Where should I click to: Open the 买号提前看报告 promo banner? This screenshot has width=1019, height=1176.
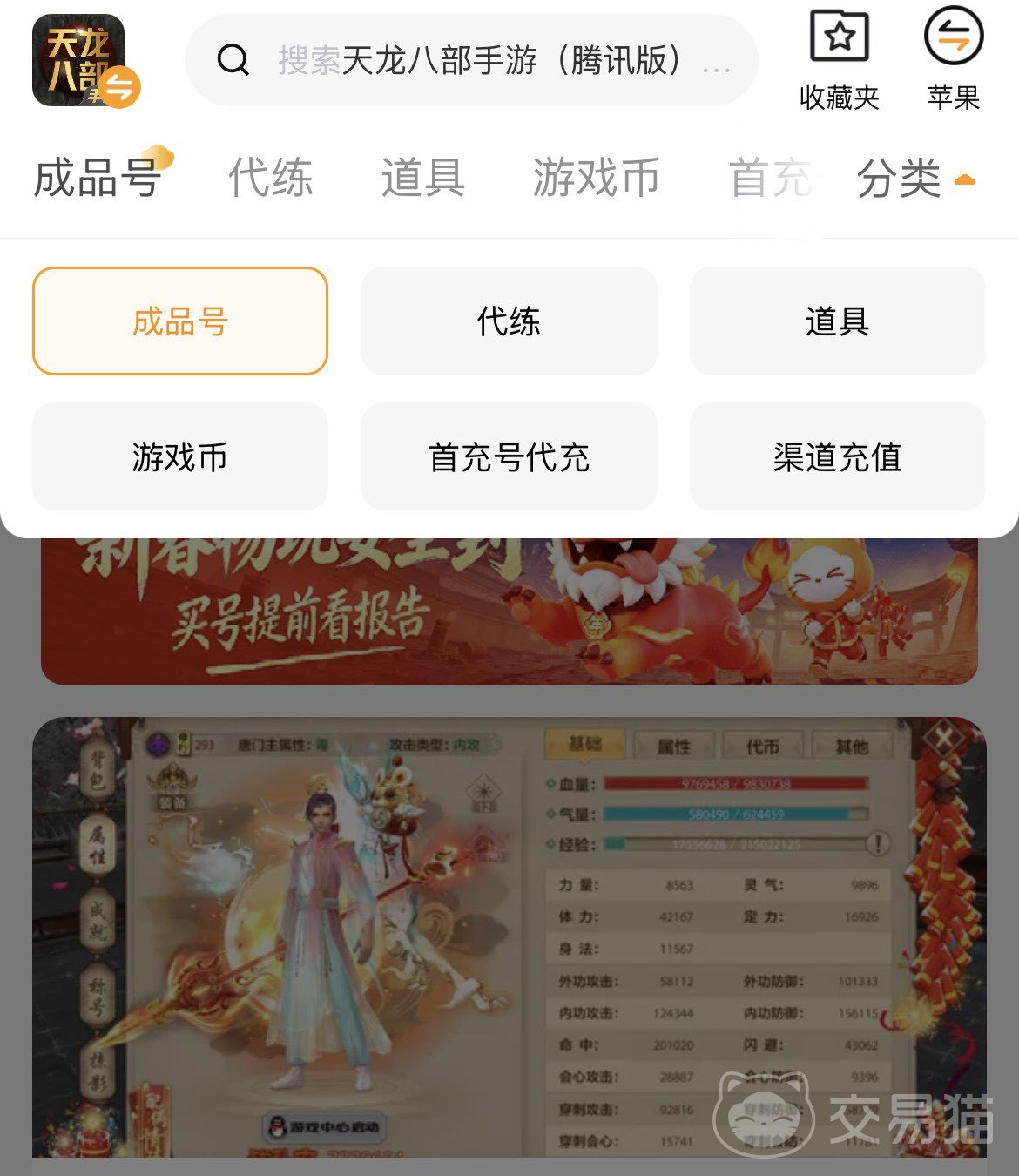pyautogui.click(x=509, y=612)
